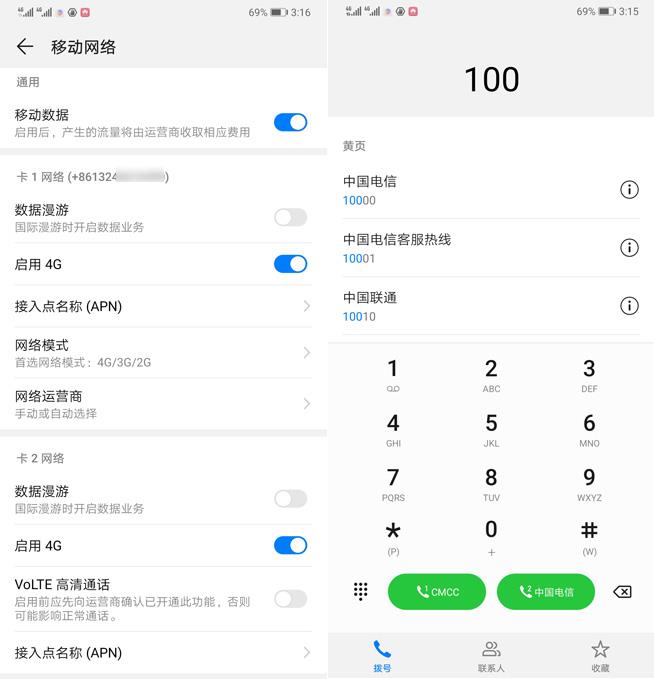This screenshot has width=654, height=679.
Task: Delete the last dialed digit
Action: click(621, 592)
